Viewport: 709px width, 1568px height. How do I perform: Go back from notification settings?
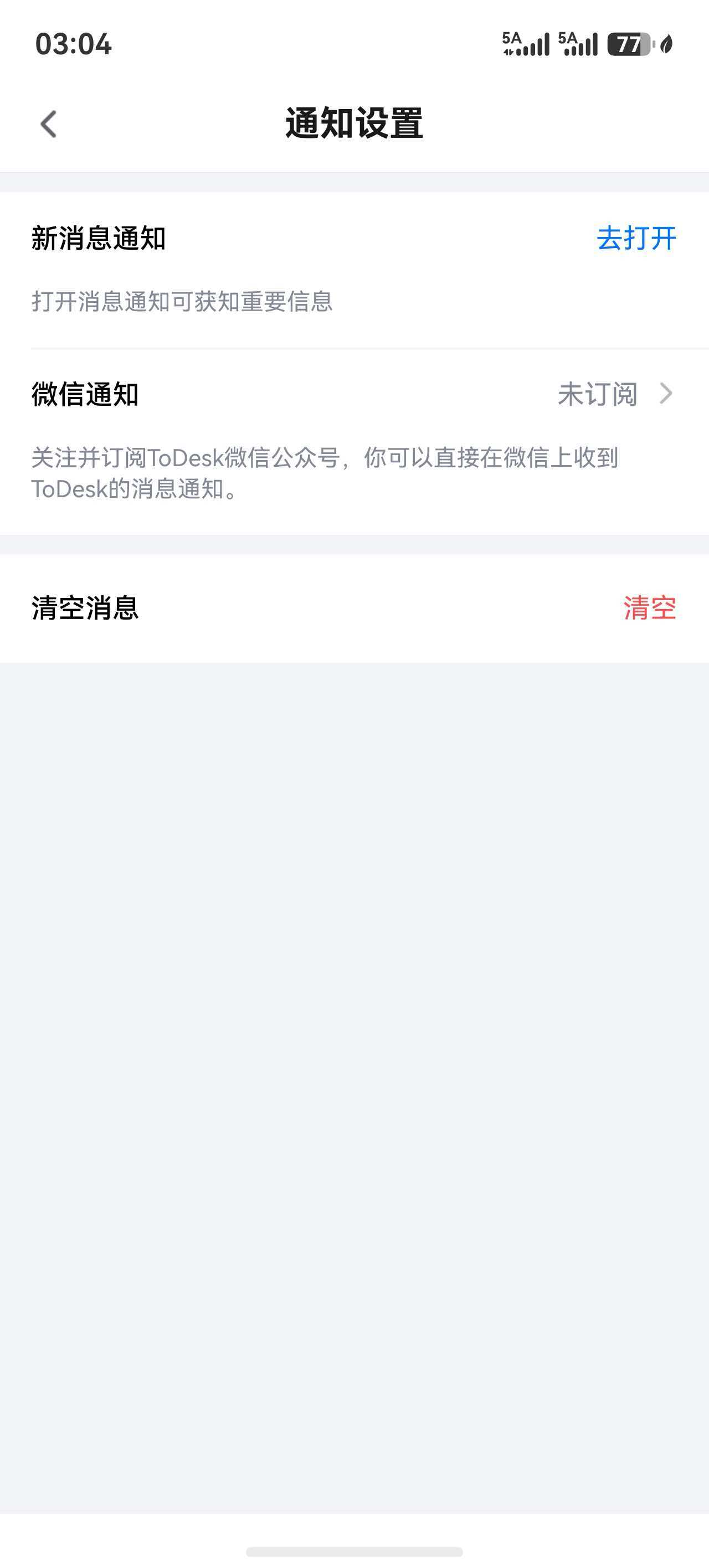coord(49,124)
